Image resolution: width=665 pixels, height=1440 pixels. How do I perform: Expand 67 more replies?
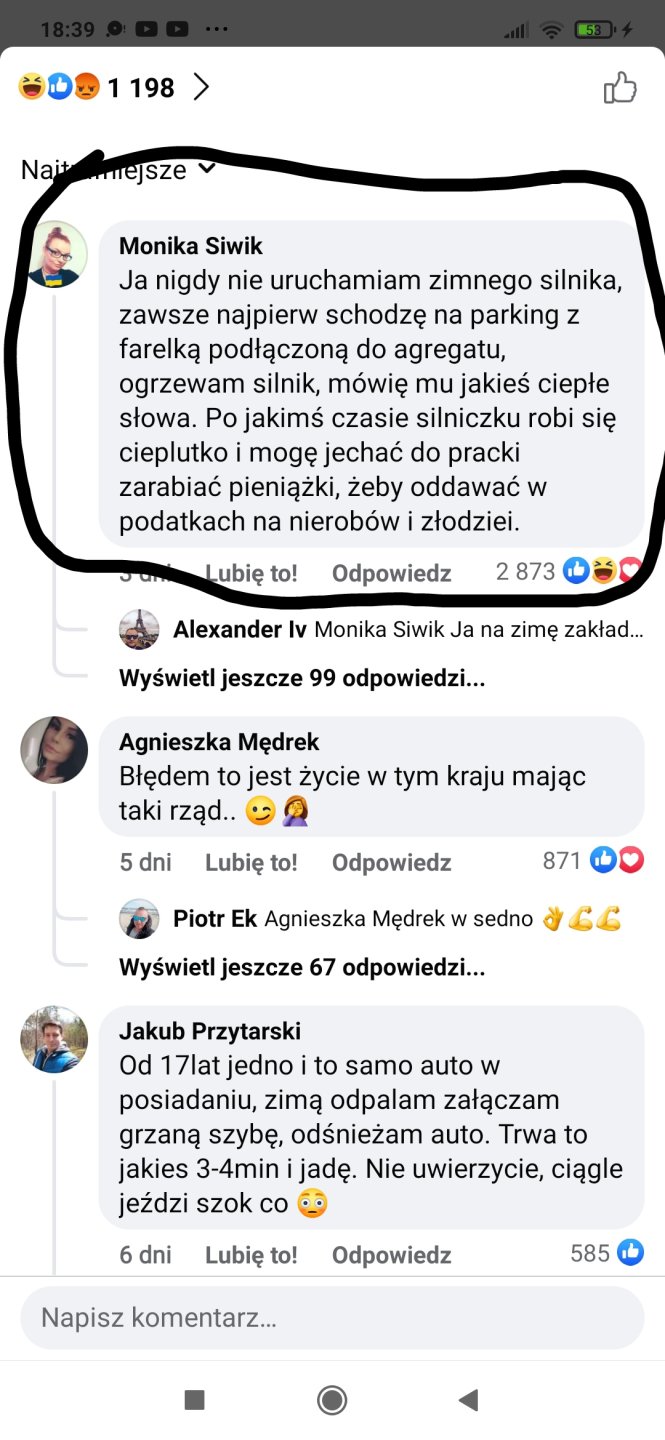(x=302, y=968)
